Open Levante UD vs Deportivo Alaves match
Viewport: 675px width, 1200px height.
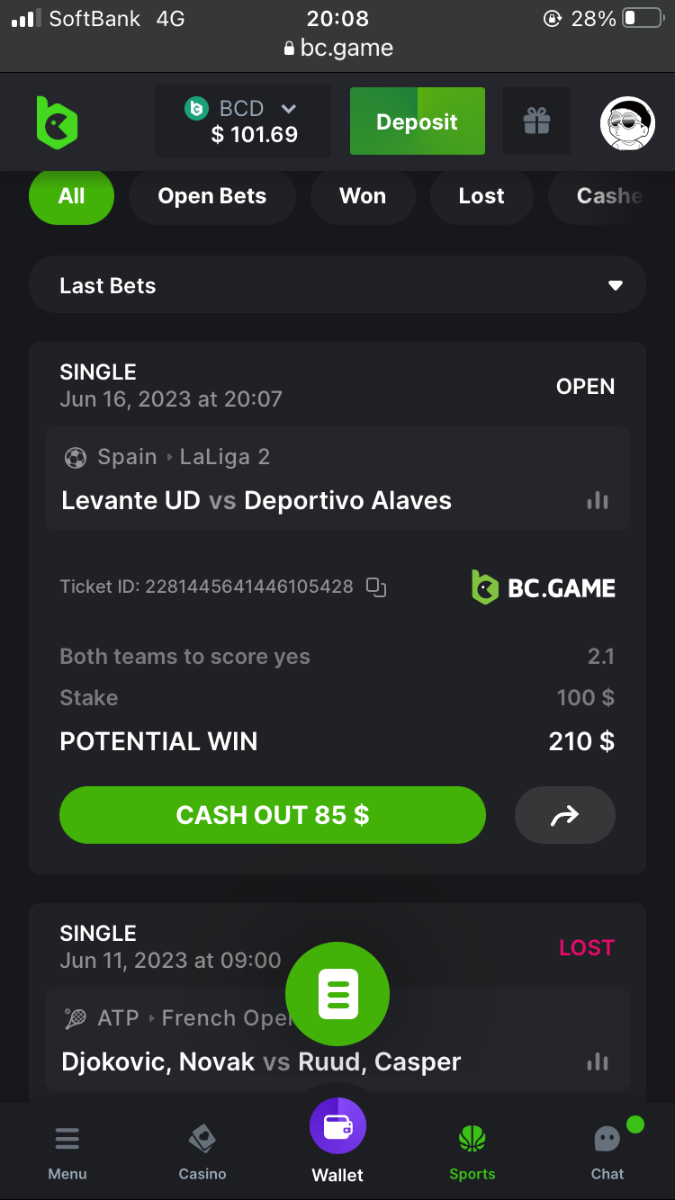coord(256,500)
